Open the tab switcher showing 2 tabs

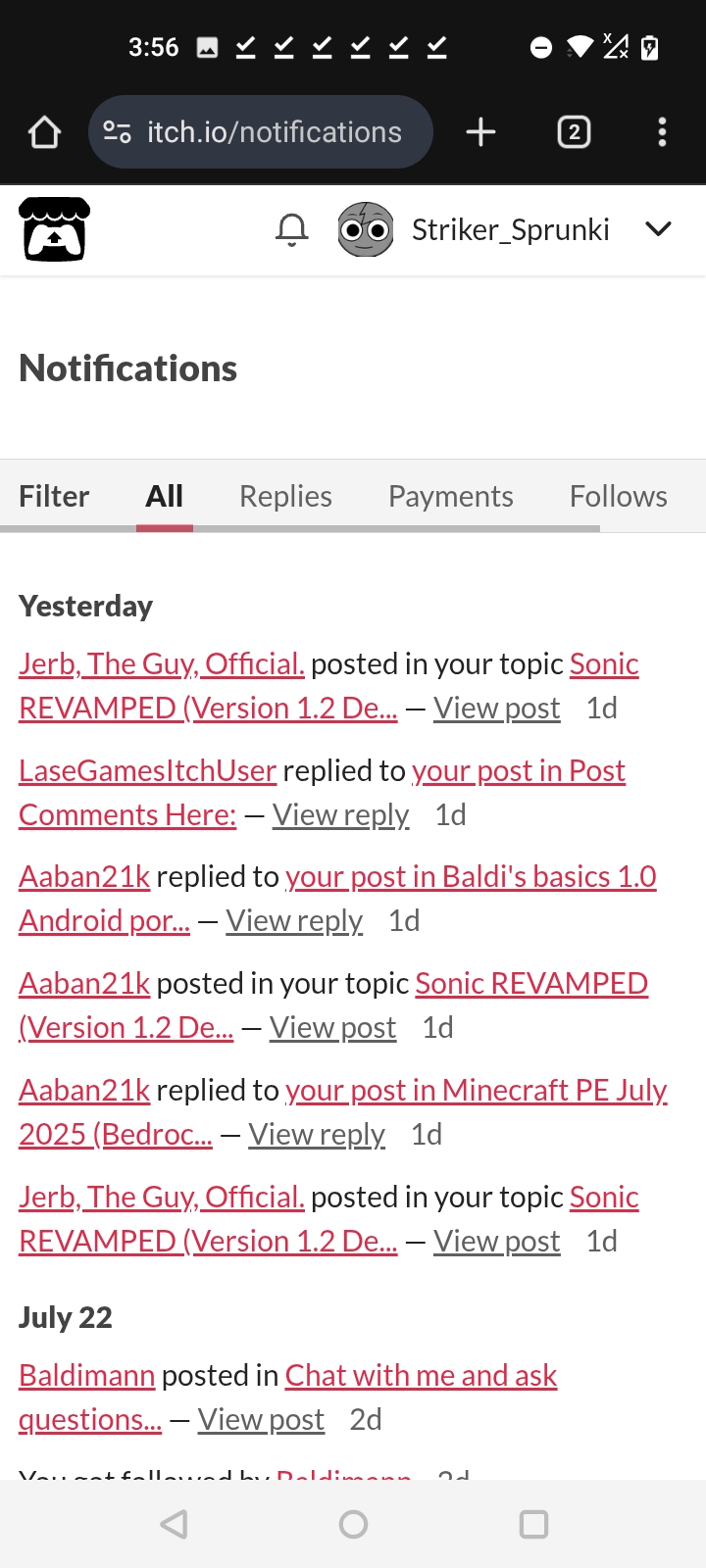tap(574, 132)
